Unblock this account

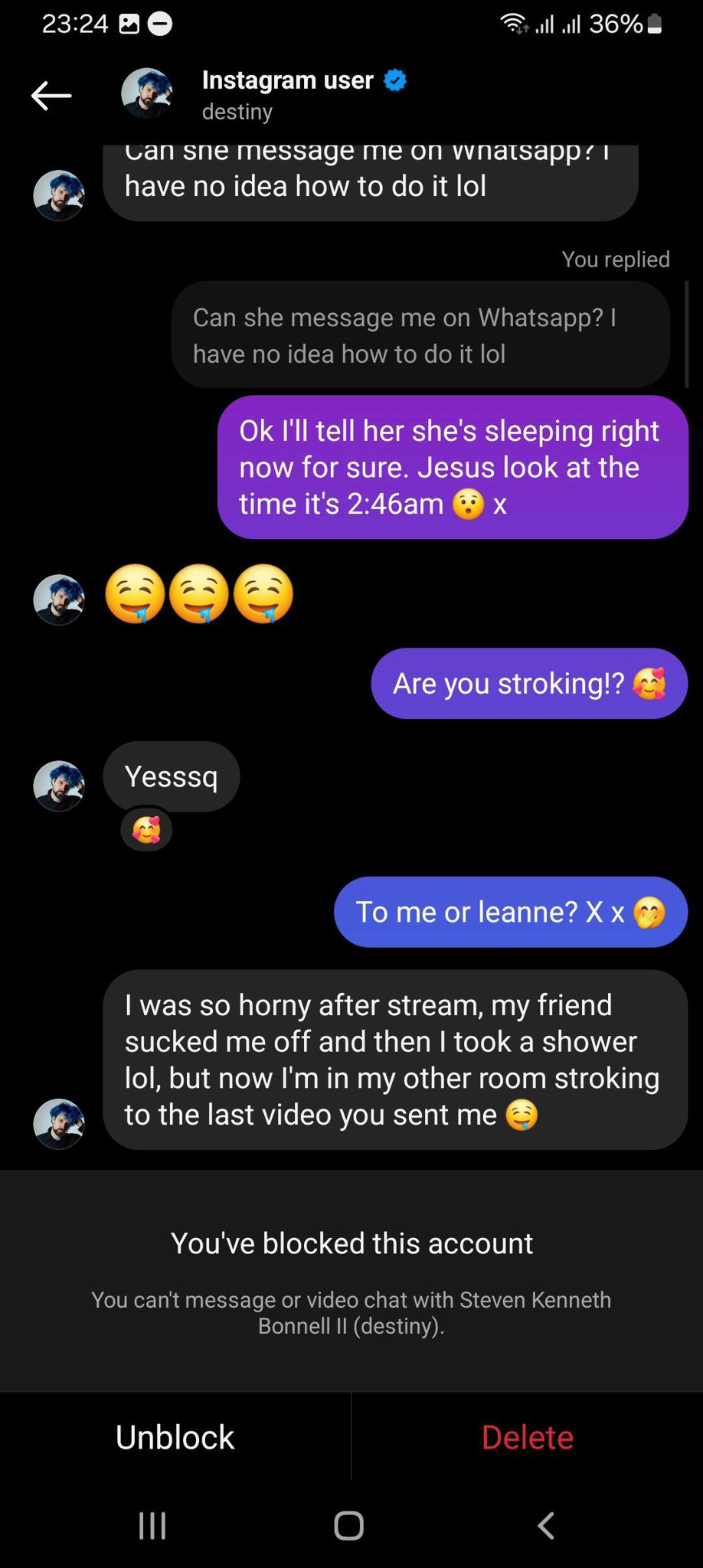175,1437
